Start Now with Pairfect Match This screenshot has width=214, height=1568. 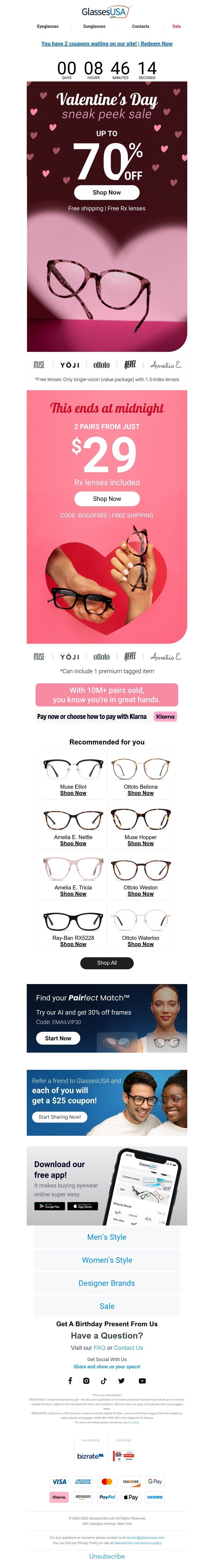click(58, 1038)
